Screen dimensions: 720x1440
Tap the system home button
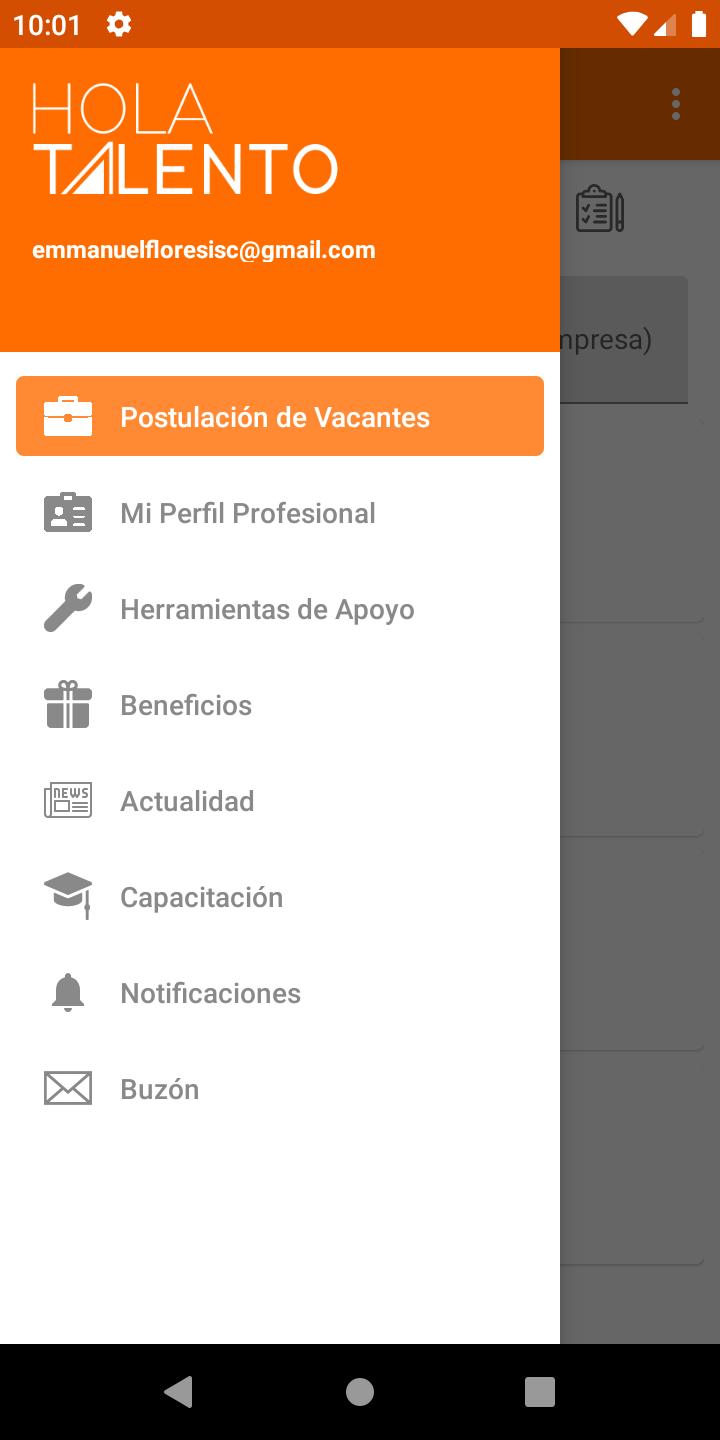click(x=360, y=1391)
